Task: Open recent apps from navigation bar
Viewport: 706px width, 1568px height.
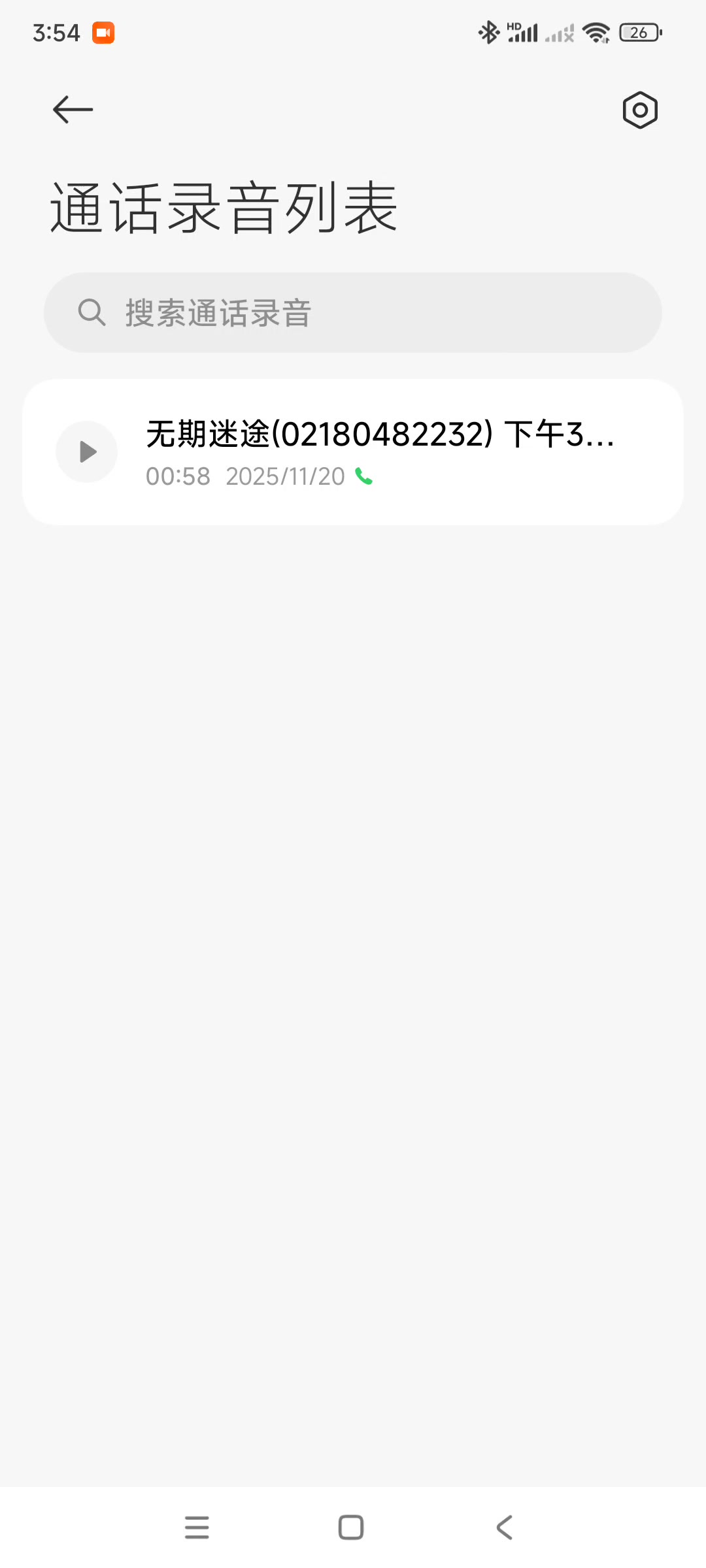Action: pos(197,1527)
